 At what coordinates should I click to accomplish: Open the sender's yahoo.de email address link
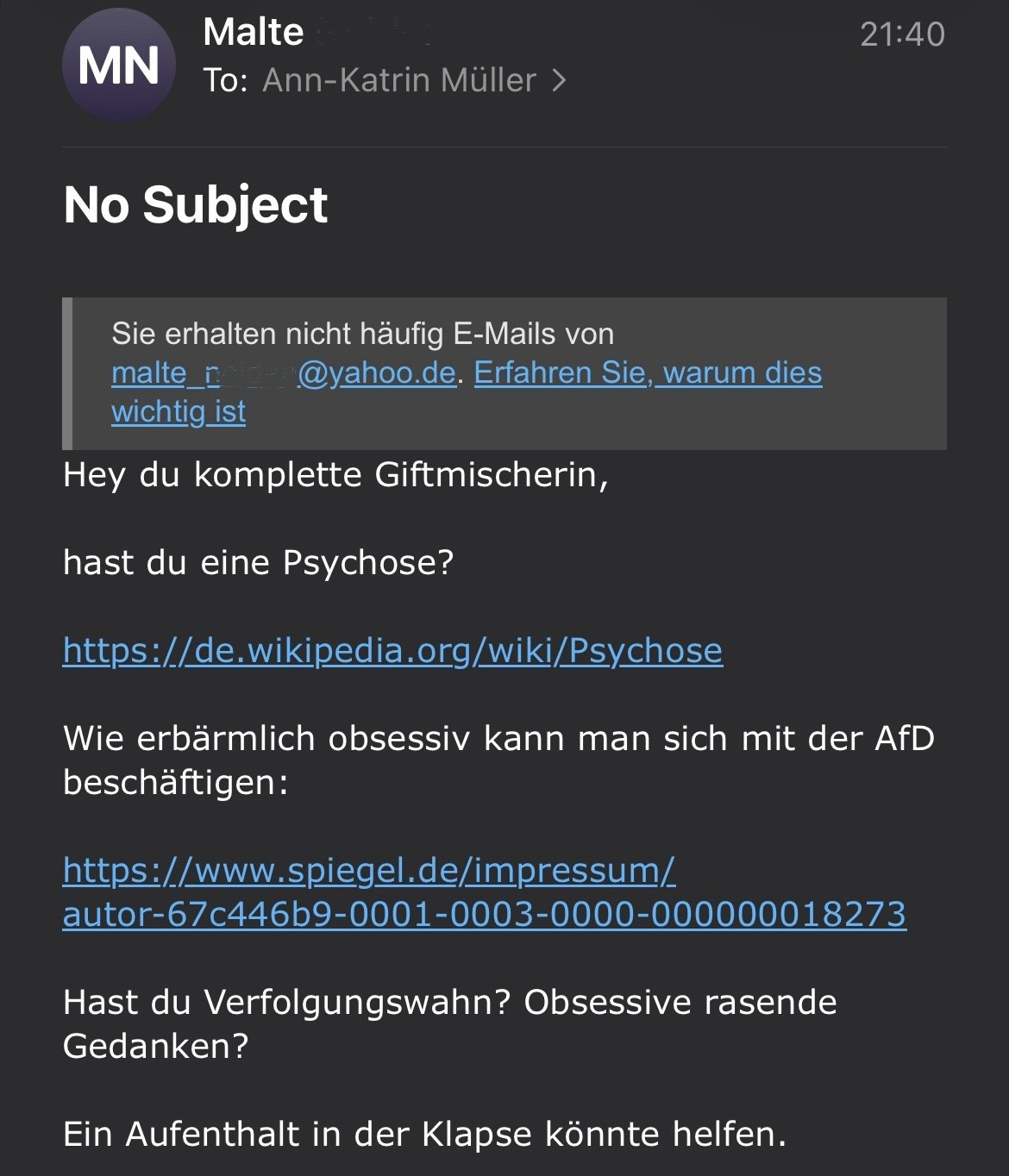click(283, 373)
